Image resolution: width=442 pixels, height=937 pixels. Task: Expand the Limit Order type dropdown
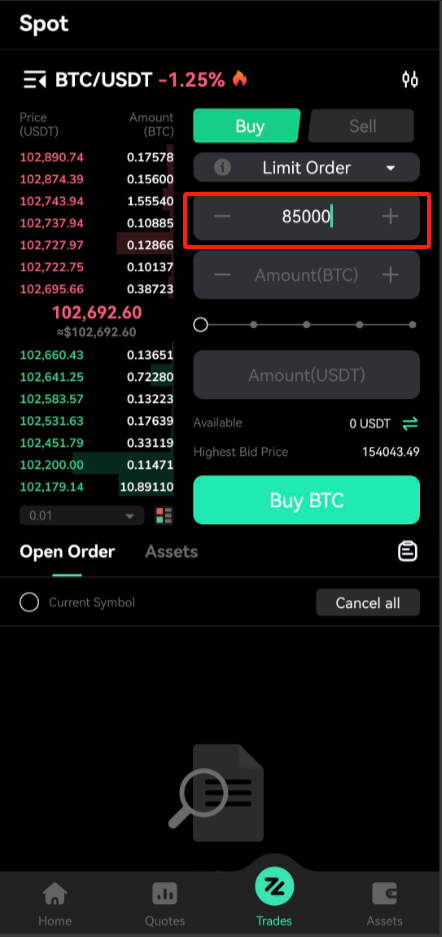(306, 168)
